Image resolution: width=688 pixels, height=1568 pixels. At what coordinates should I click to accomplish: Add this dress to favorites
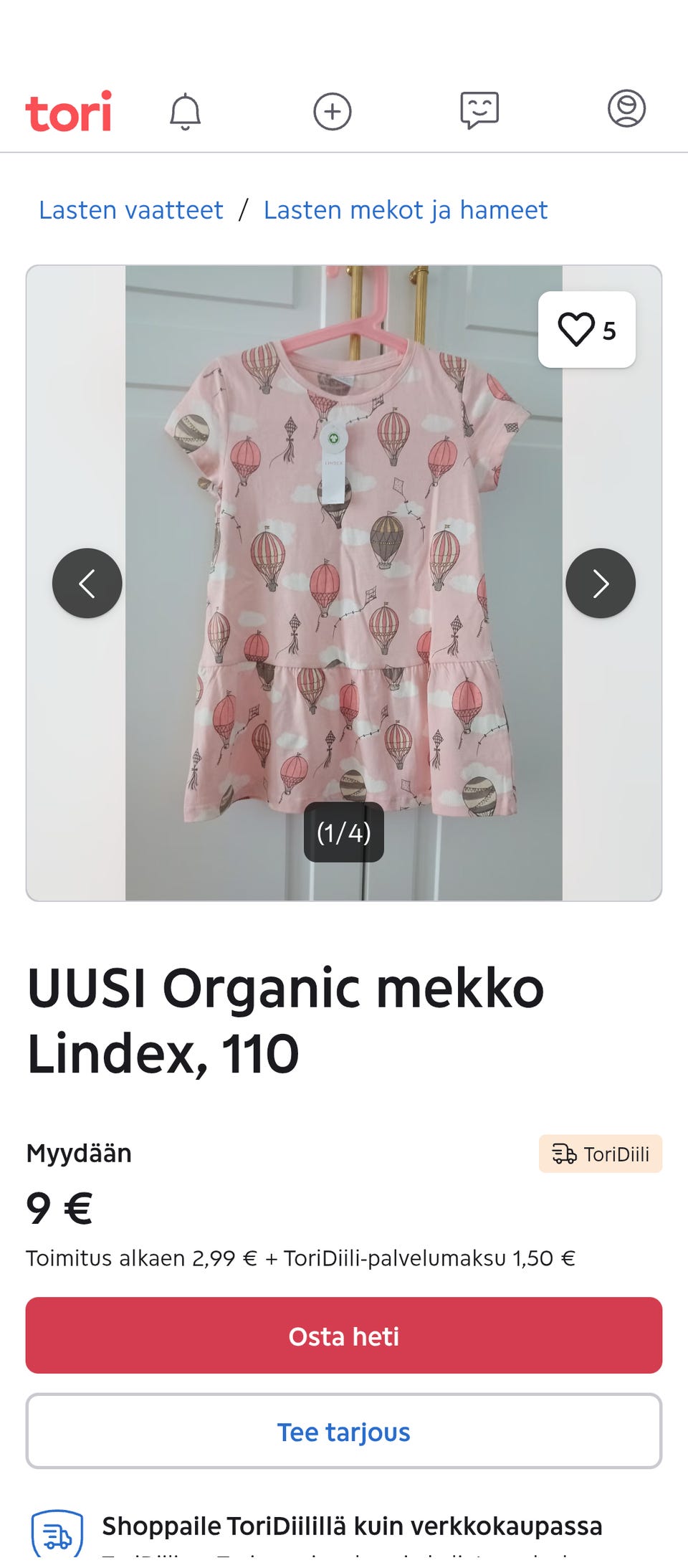(586, 330)
